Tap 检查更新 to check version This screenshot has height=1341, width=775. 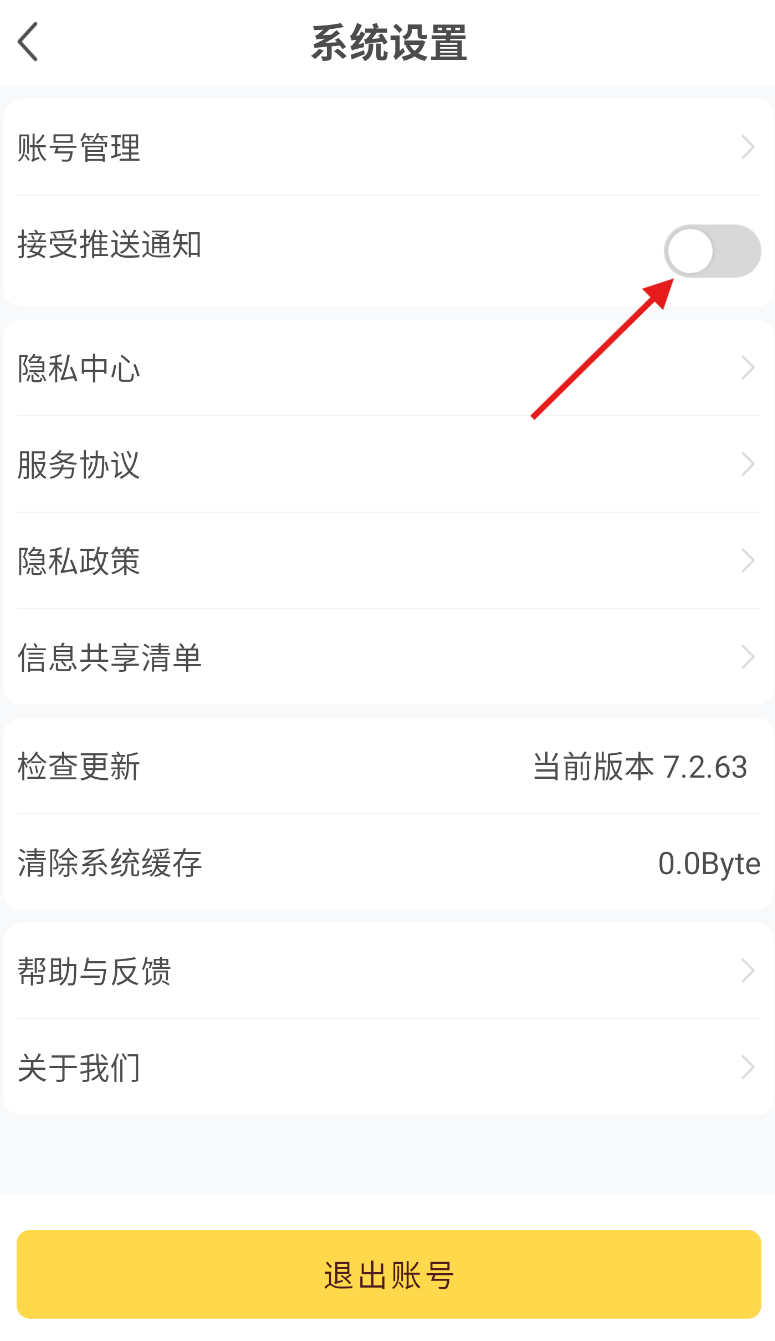(x=388, y=767)
